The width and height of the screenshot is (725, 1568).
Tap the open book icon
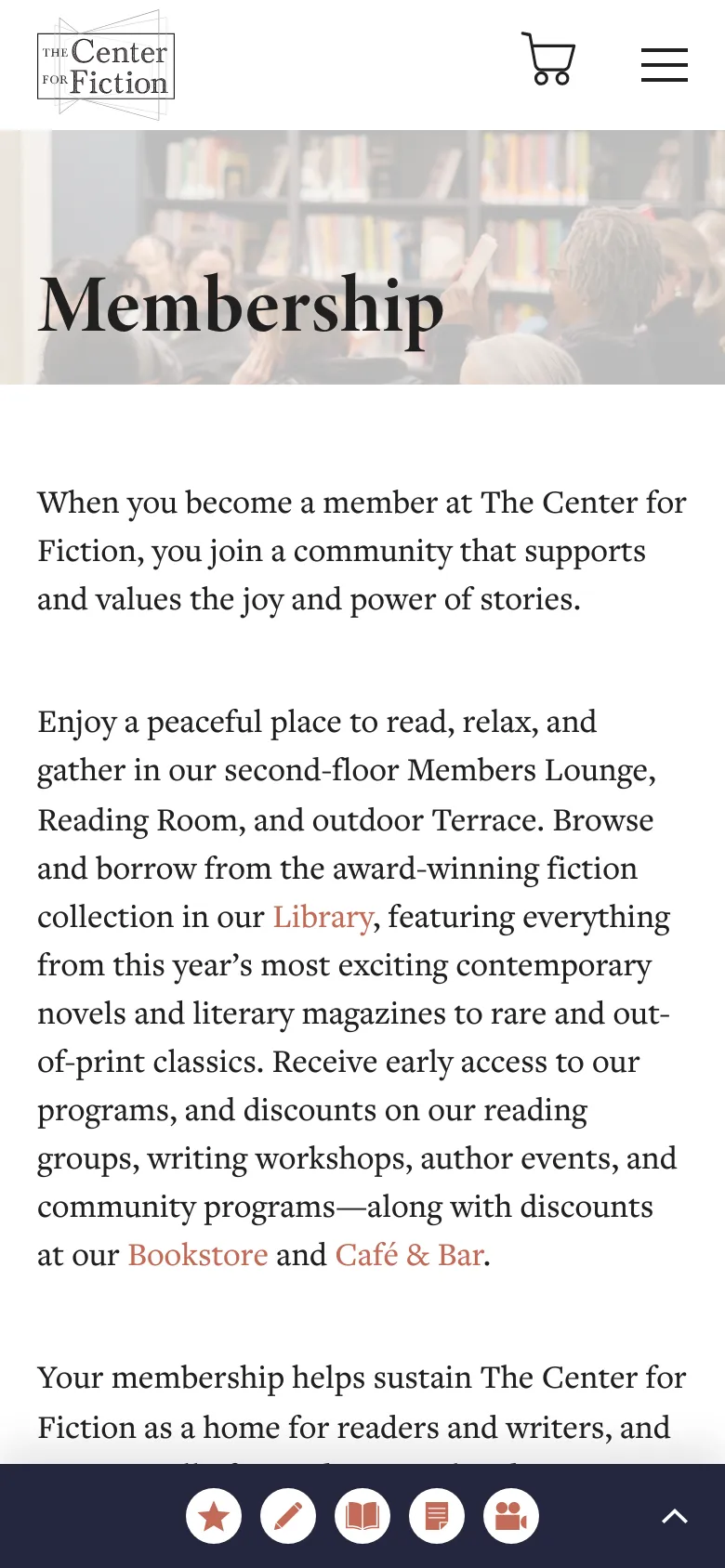[x=362, y=1516]
